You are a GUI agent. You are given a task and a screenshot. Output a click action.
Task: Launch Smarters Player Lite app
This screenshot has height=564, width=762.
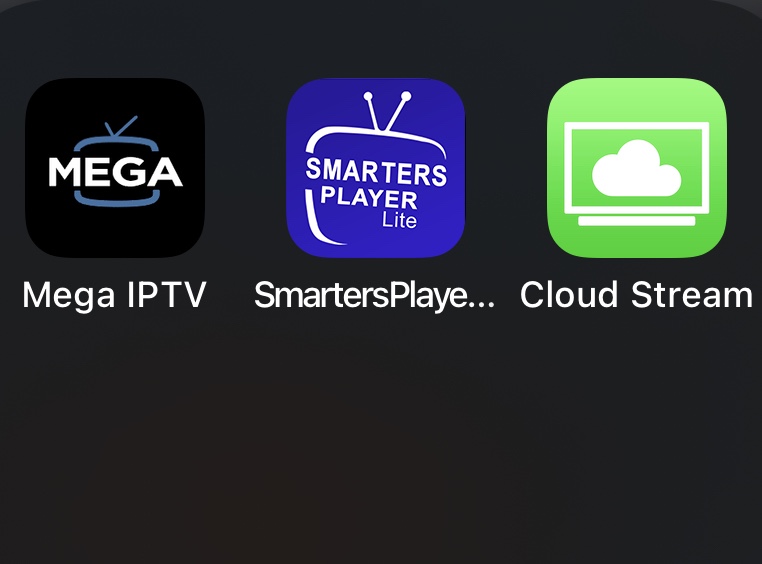click(x=376, y=168)
